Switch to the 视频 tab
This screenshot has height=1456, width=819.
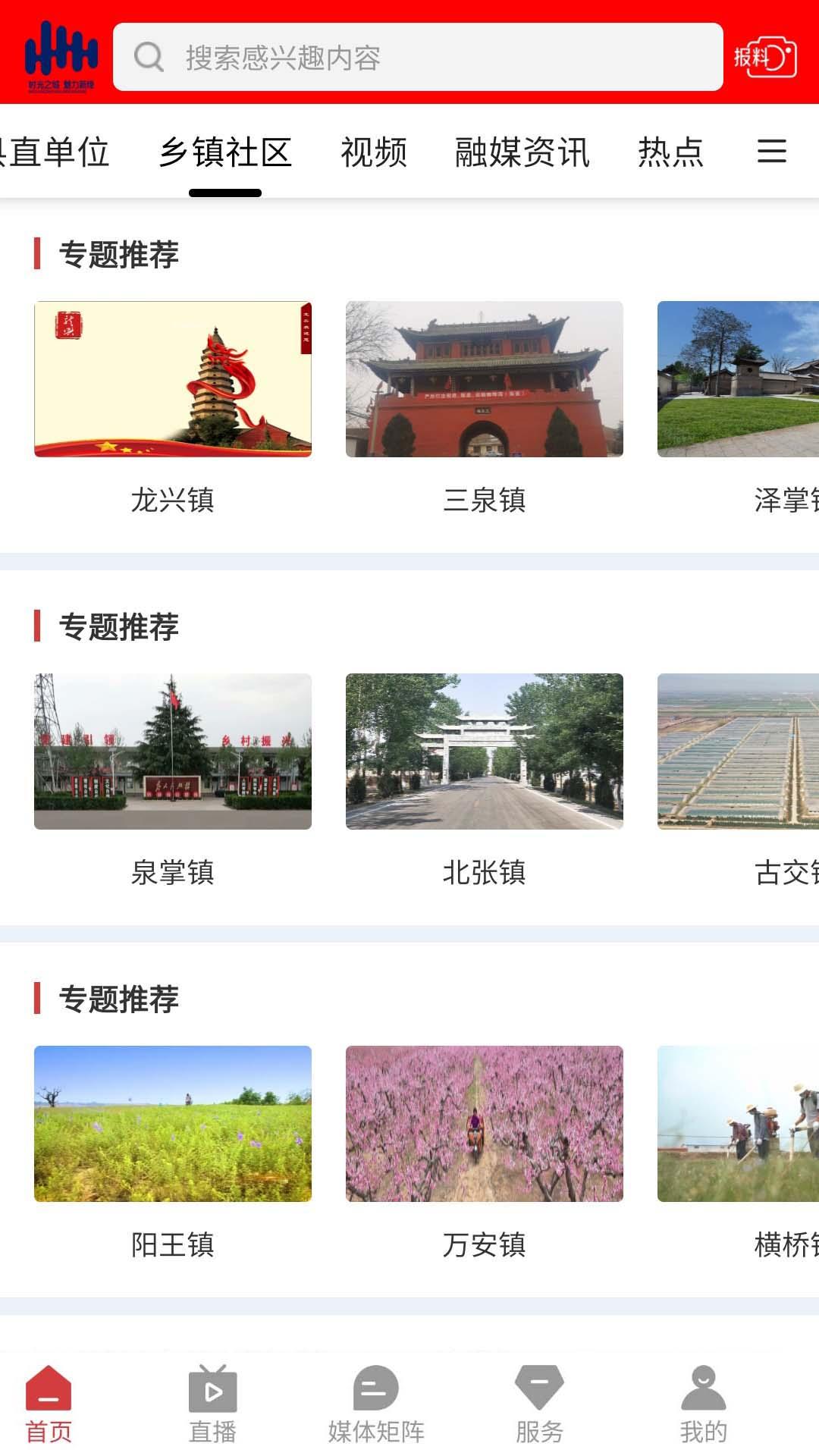click(x=373, y=152)
